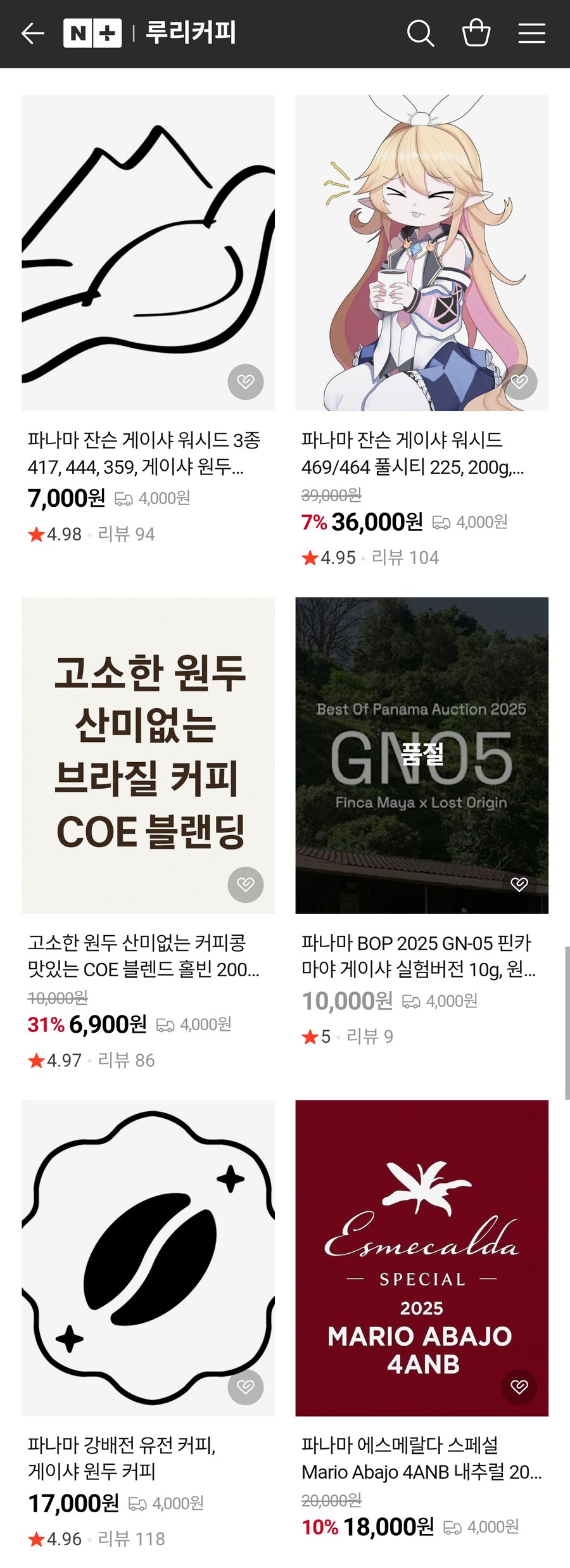Open search with the magnifier icon
Image resolution: width=570 pixels, height=1568 pixels.
(422, 33)
